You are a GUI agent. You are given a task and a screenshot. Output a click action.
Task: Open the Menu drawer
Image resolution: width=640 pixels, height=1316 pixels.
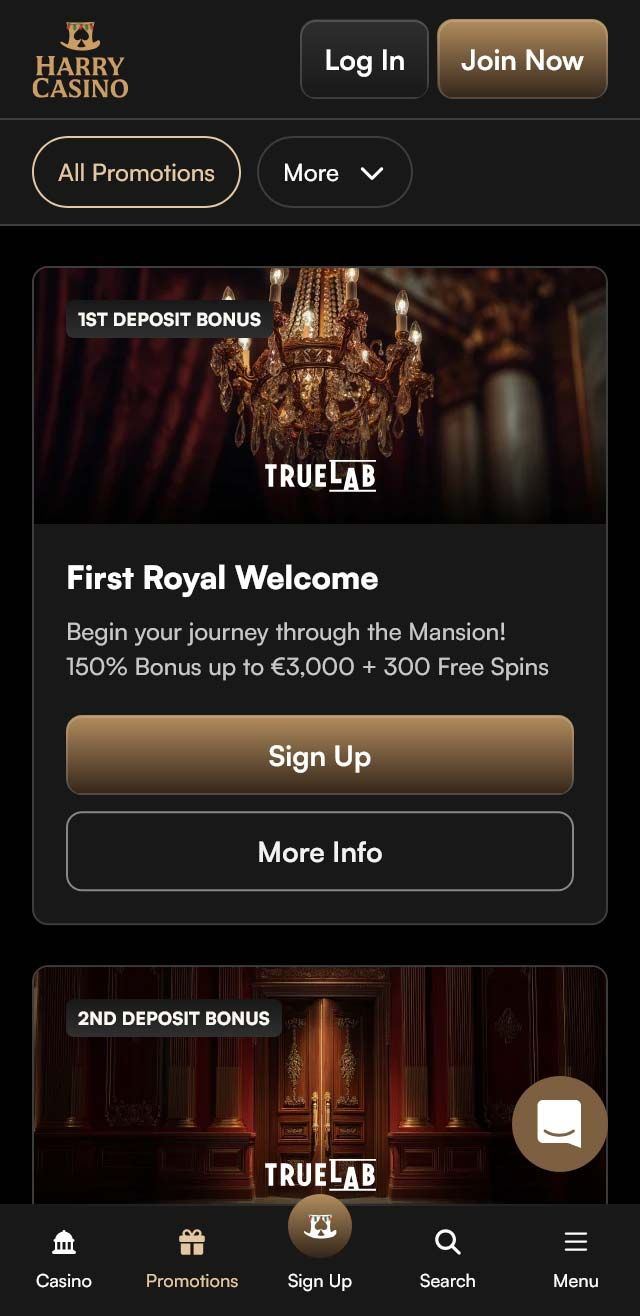pos(575,1259)
